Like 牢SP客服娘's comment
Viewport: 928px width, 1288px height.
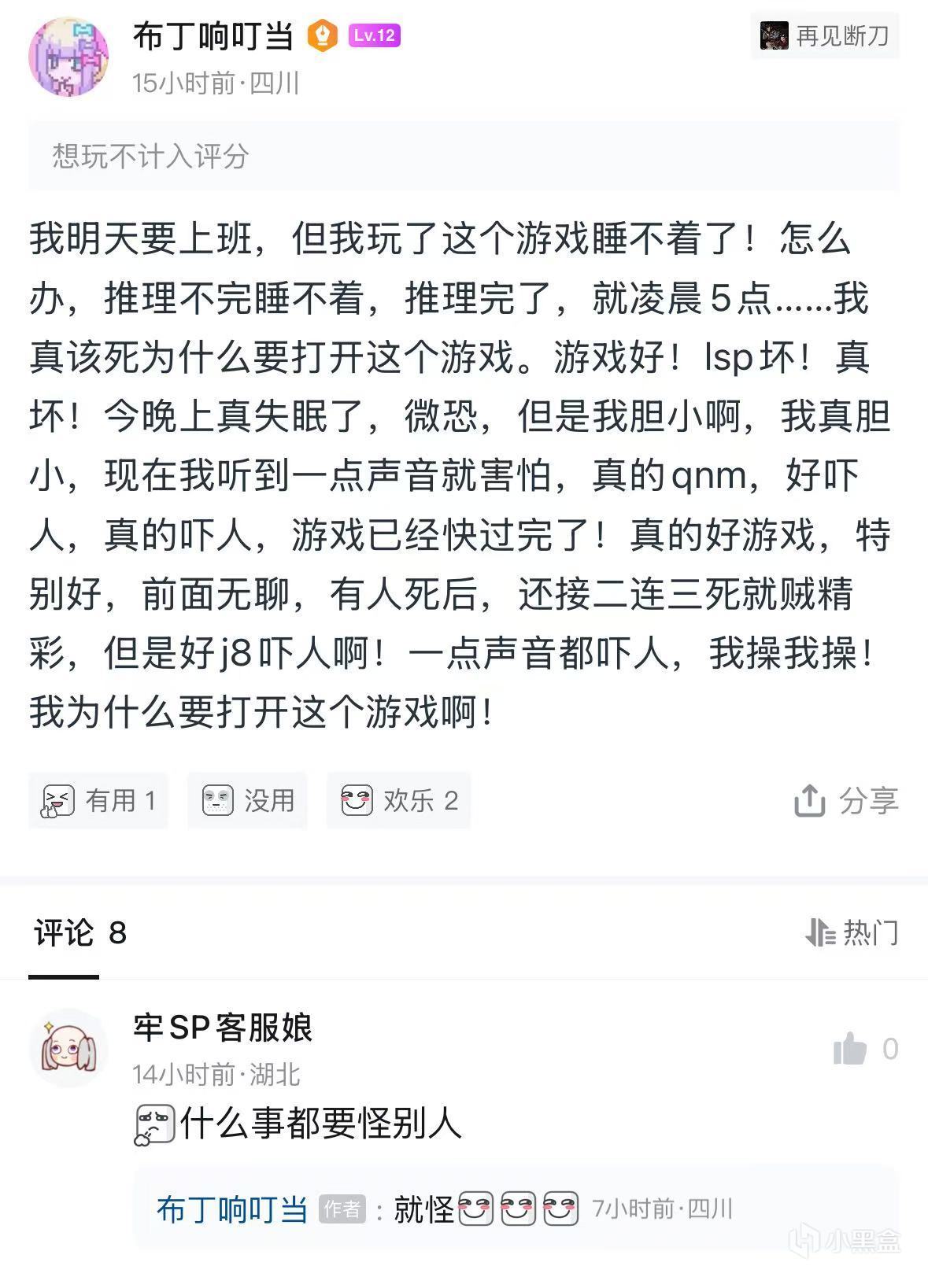click(x=851, y=1048)
